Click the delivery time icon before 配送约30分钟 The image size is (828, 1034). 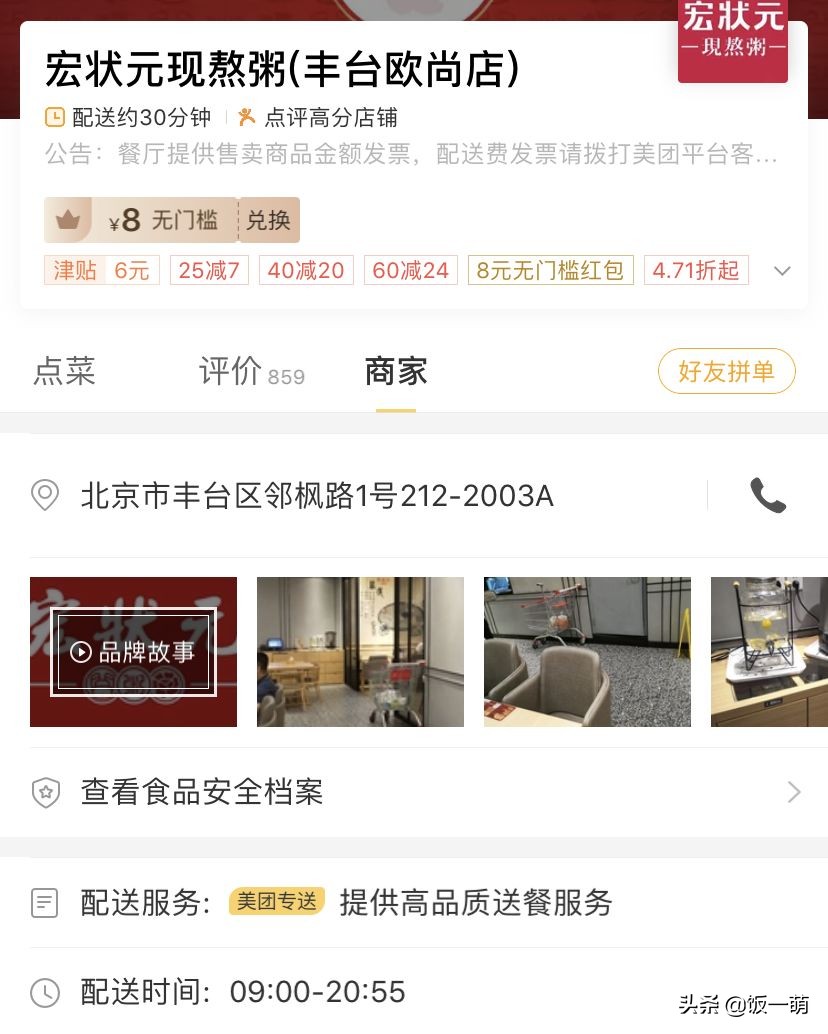tap(57, 118)
